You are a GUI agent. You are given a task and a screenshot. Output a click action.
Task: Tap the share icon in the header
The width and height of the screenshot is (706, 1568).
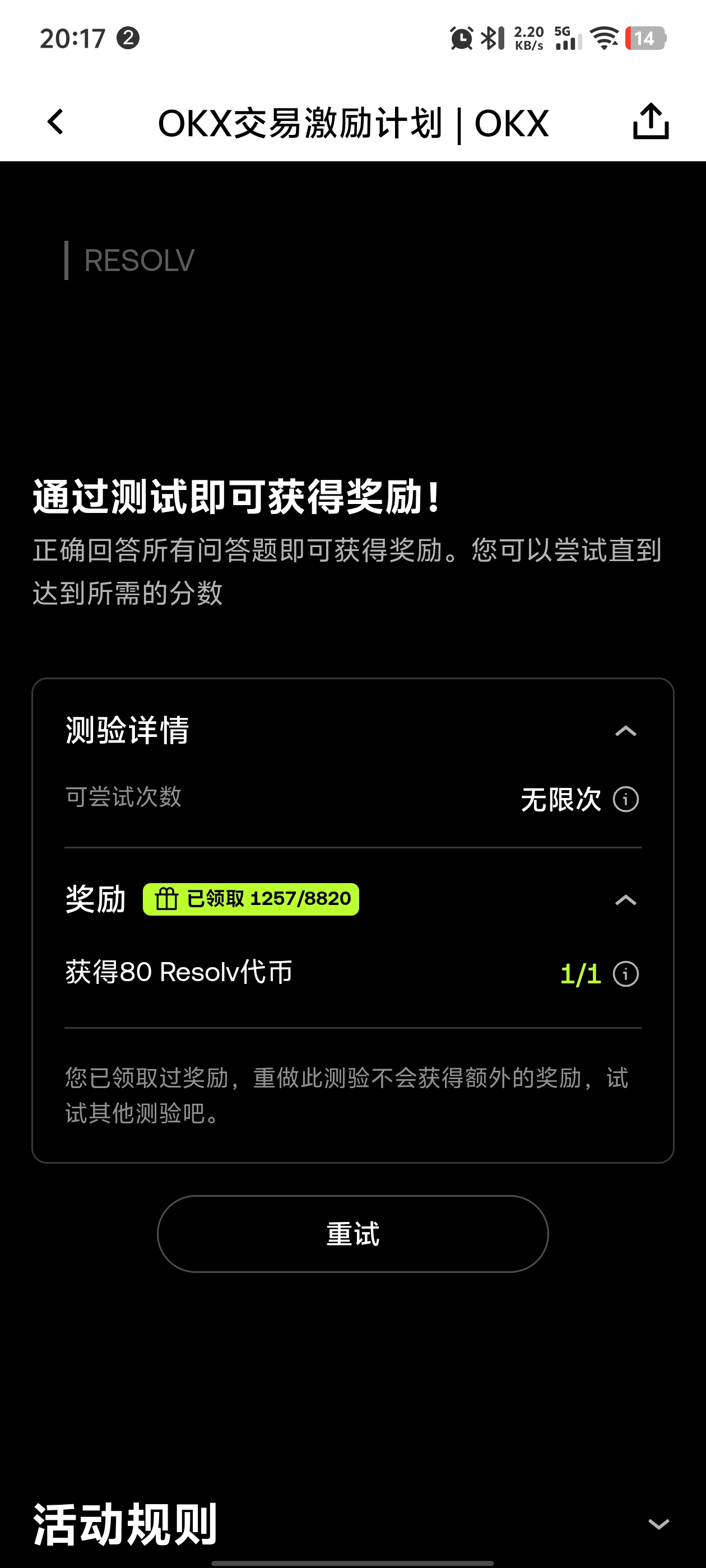[x=650, y=120]
